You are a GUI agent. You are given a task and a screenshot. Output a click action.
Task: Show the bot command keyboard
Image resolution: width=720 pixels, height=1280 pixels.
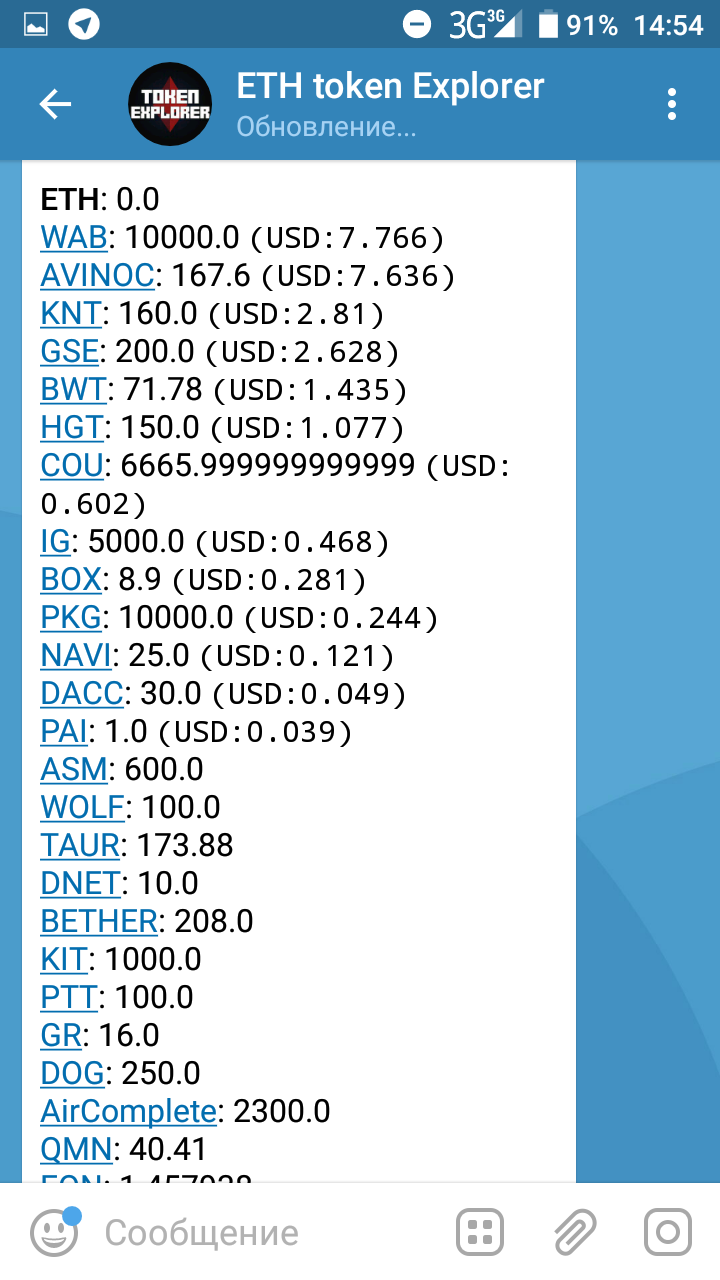click(480, 1232)
